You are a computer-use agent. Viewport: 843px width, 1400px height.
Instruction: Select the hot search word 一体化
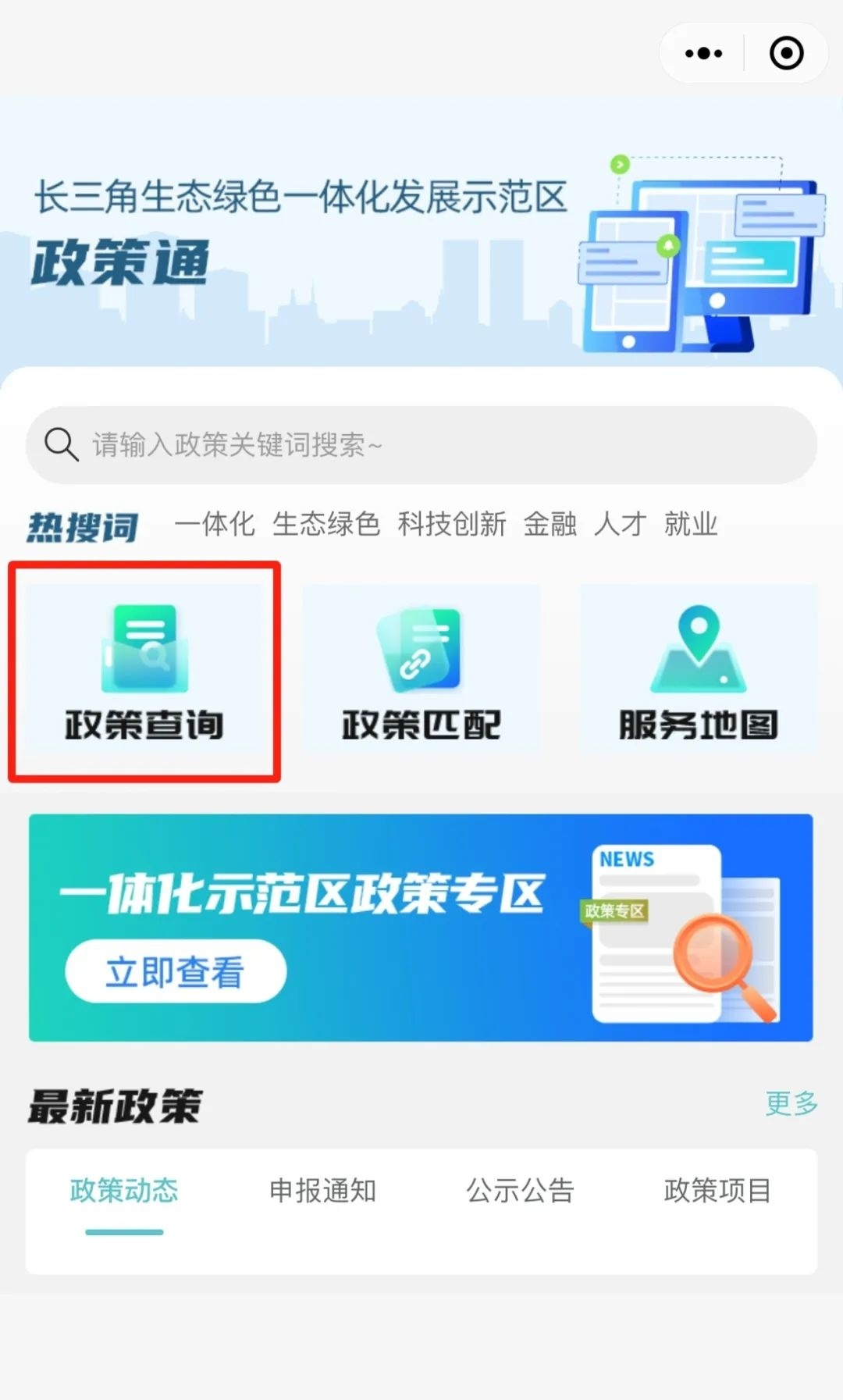point(214,524)
